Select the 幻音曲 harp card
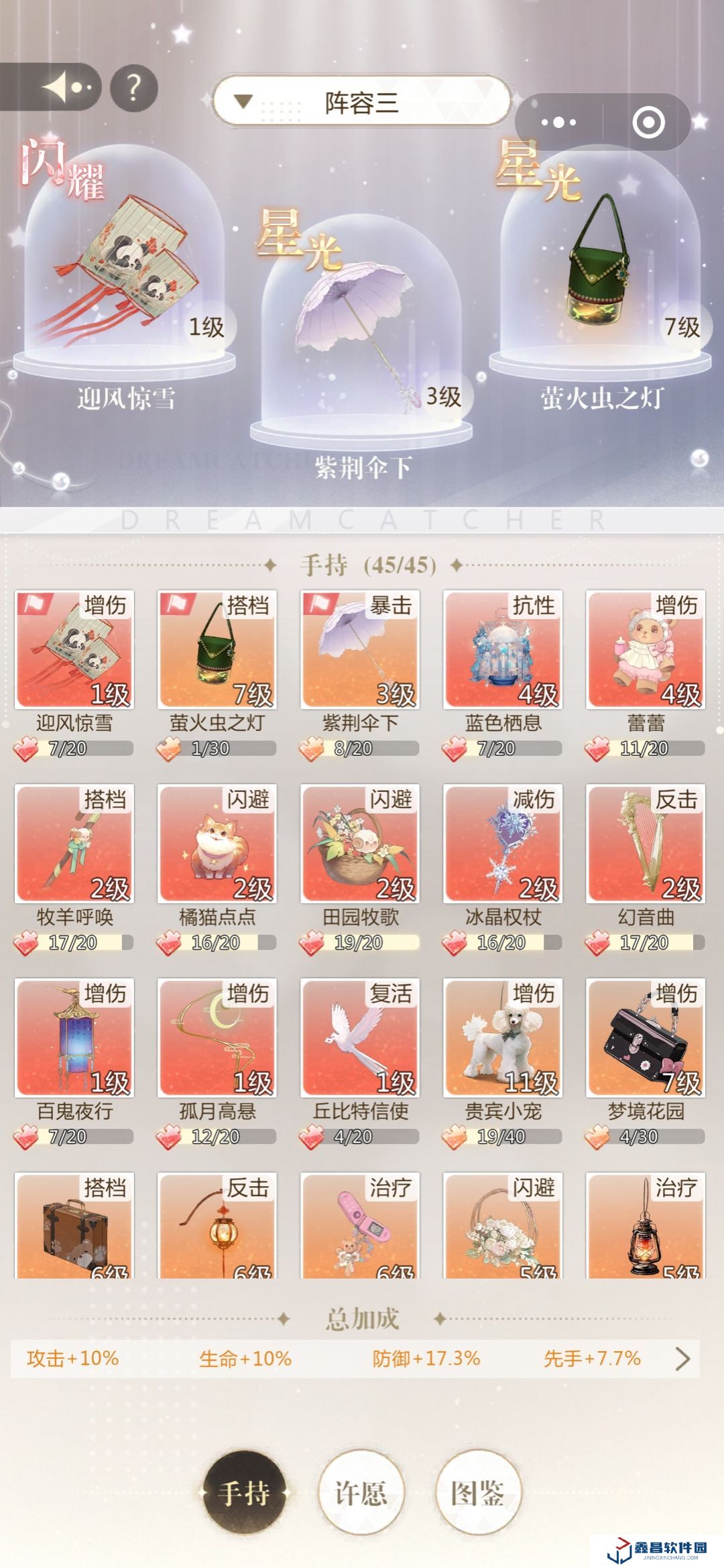 pos(646,844)
